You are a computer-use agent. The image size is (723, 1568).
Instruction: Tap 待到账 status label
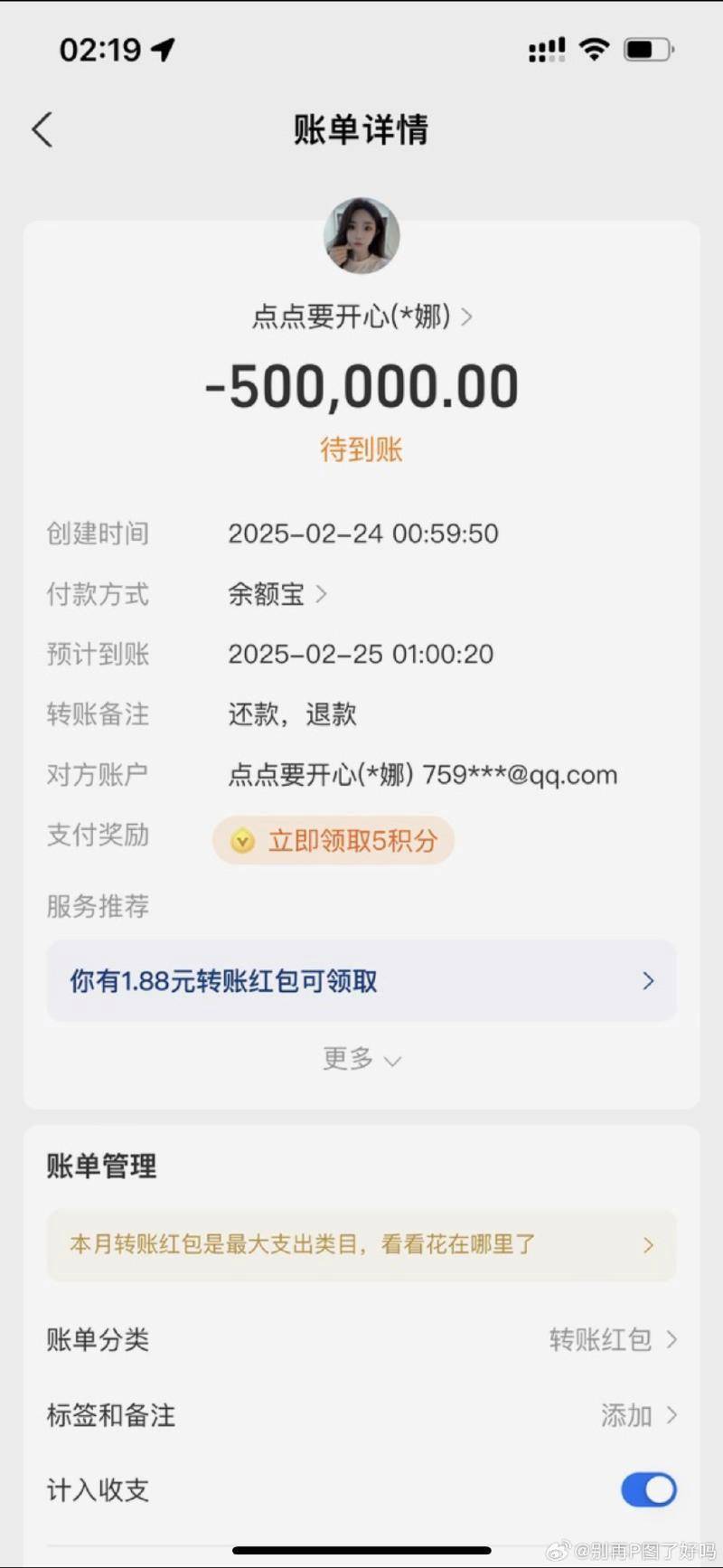(361, 449)
